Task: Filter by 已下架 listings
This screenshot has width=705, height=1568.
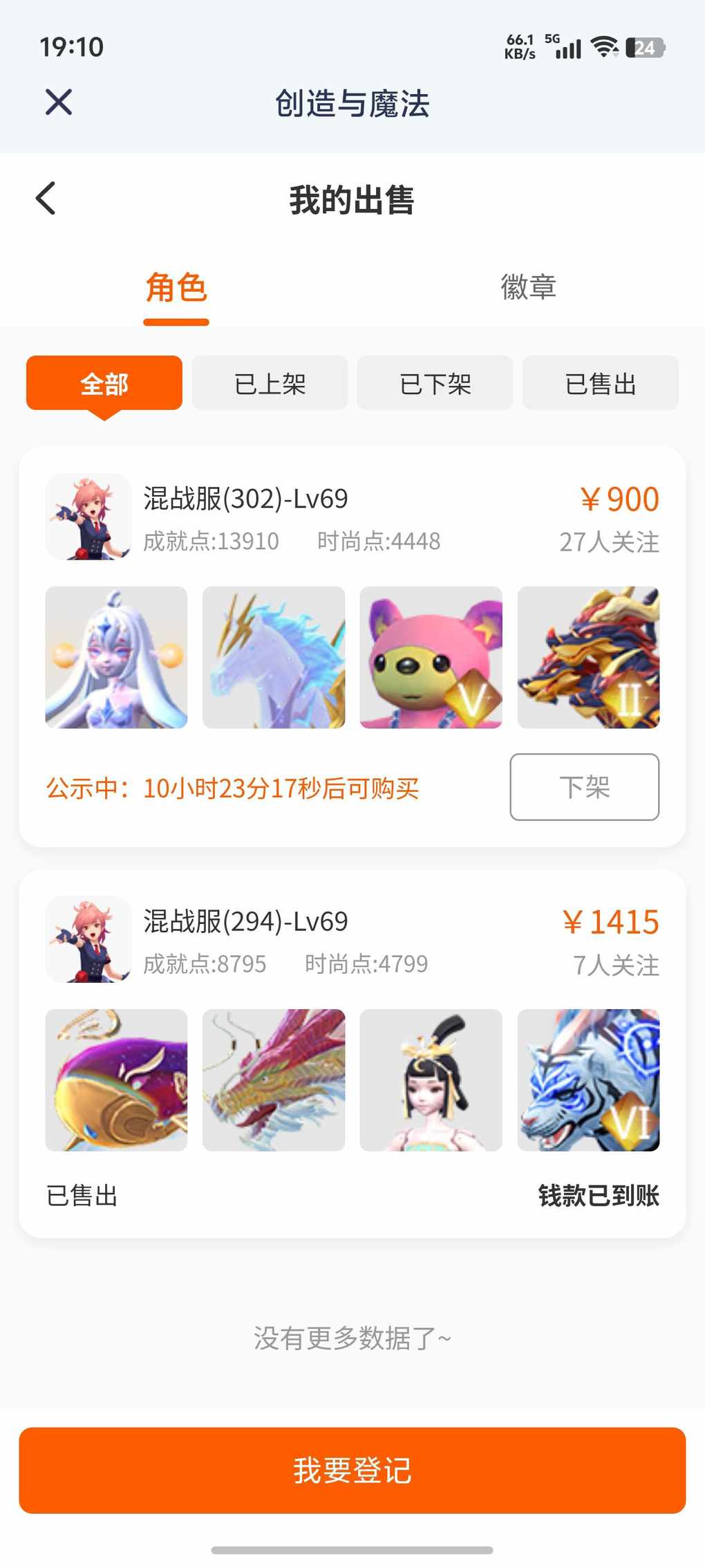Action: 435,383
